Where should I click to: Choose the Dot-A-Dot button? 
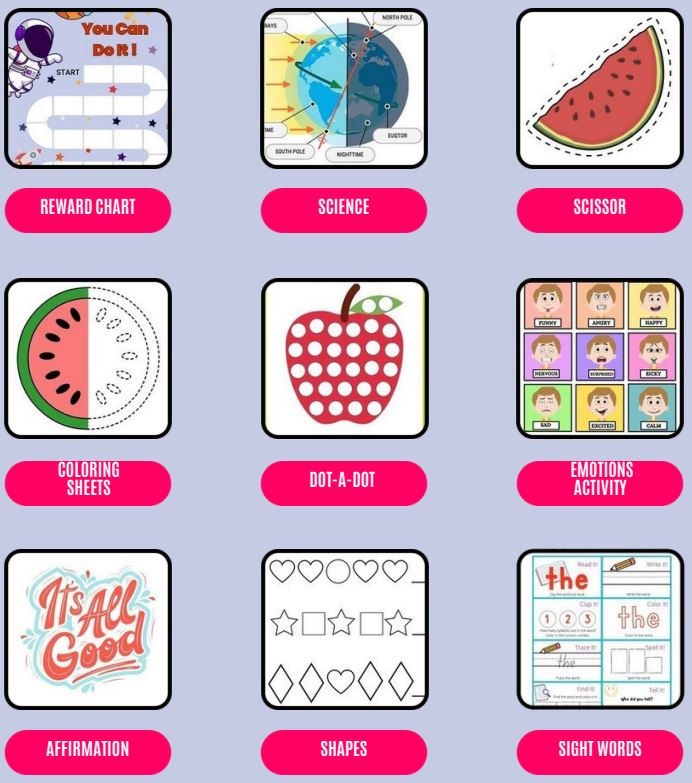pos(344,481)
